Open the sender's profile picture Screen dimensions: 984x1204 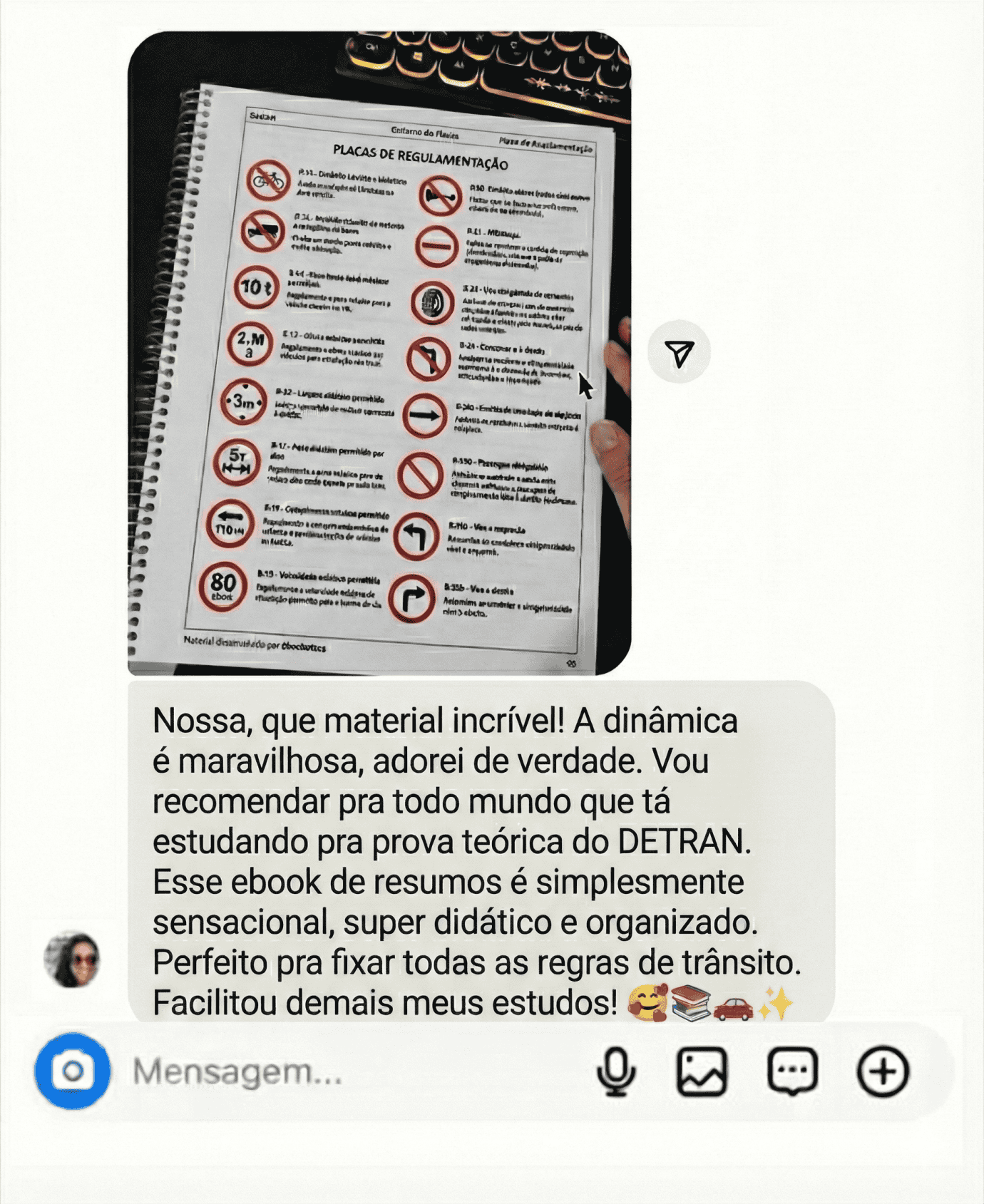72,959
